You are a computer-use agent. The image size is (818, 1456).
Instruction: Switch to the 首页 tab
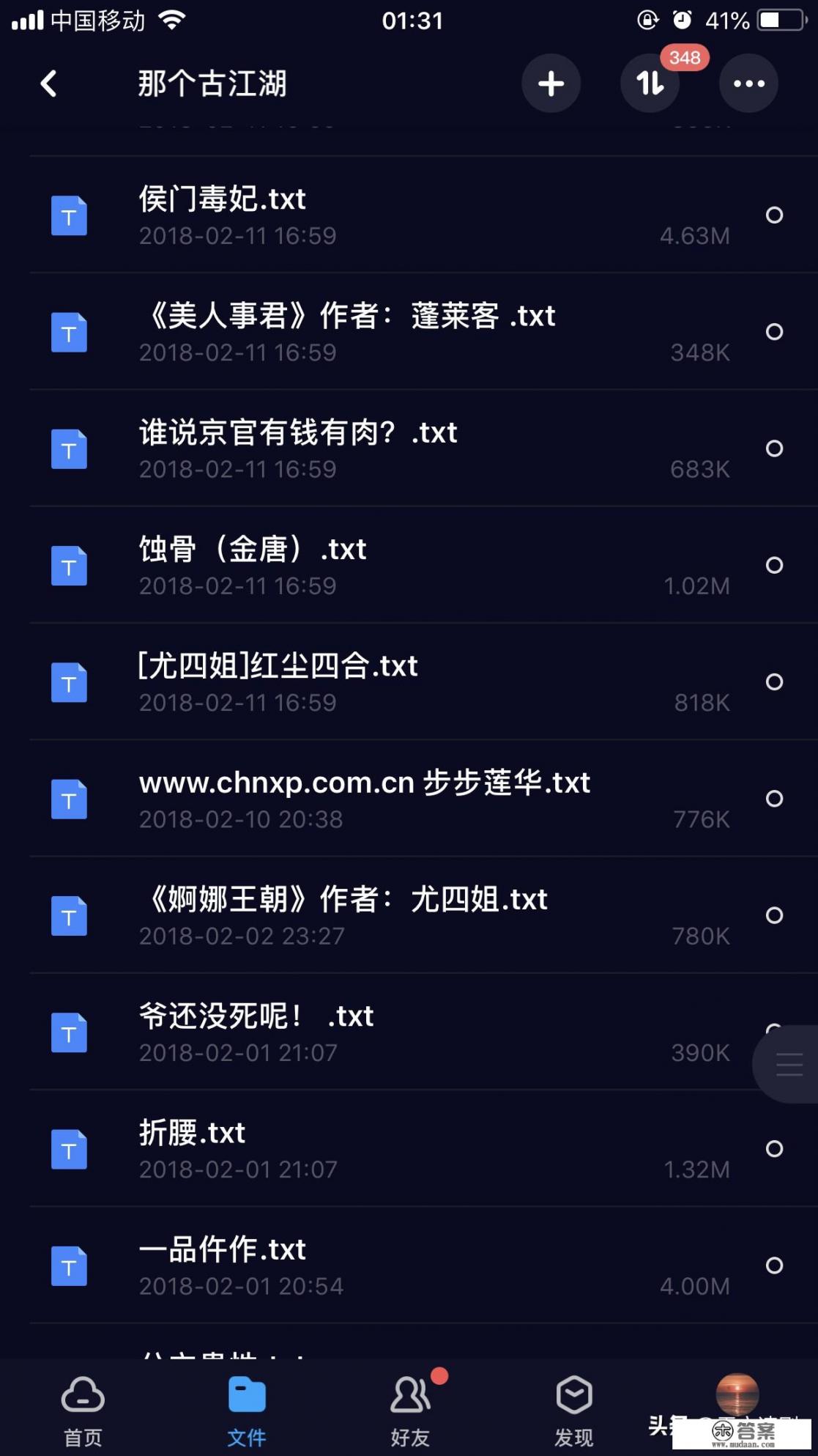[x=82, y=1400]
